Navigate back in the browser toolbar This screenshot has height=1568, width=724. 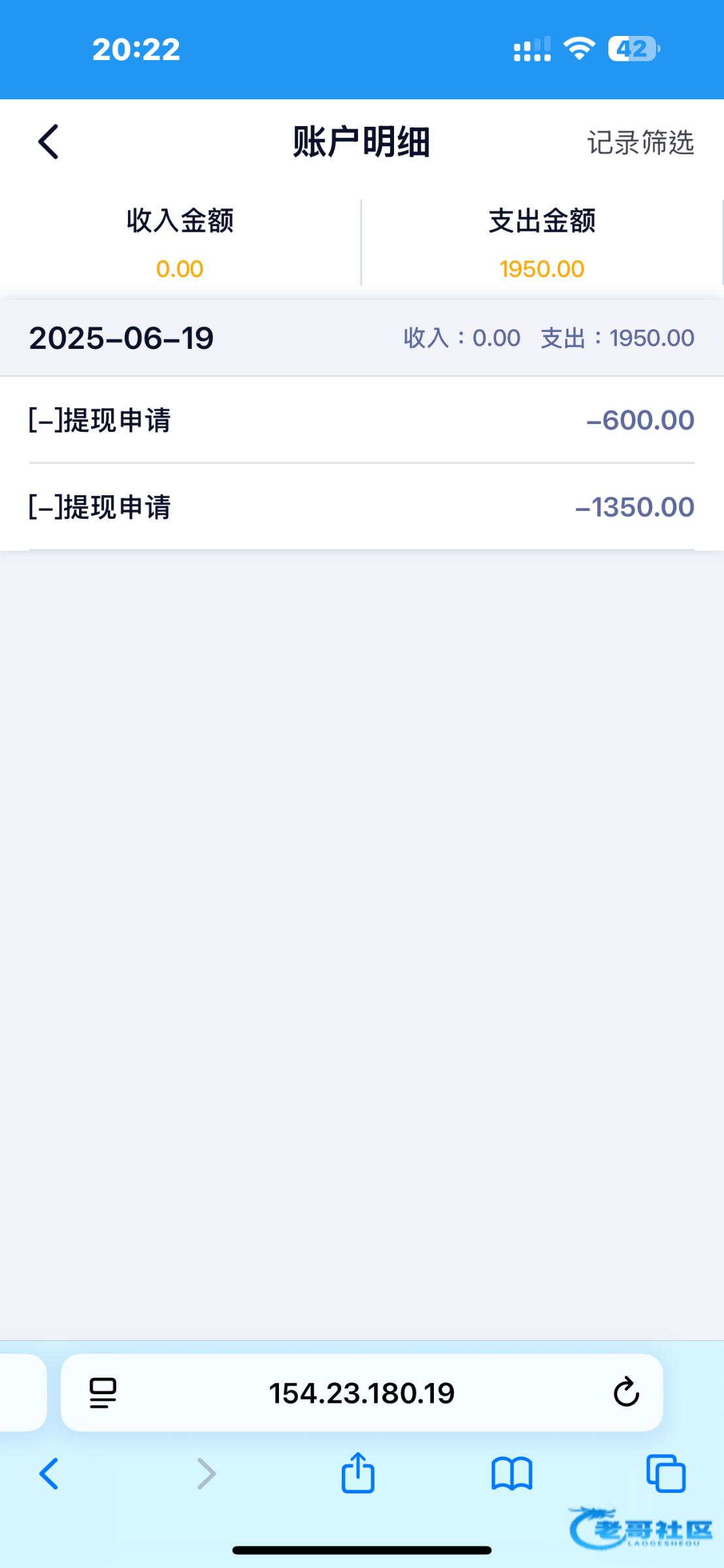tap(49, 1474)
